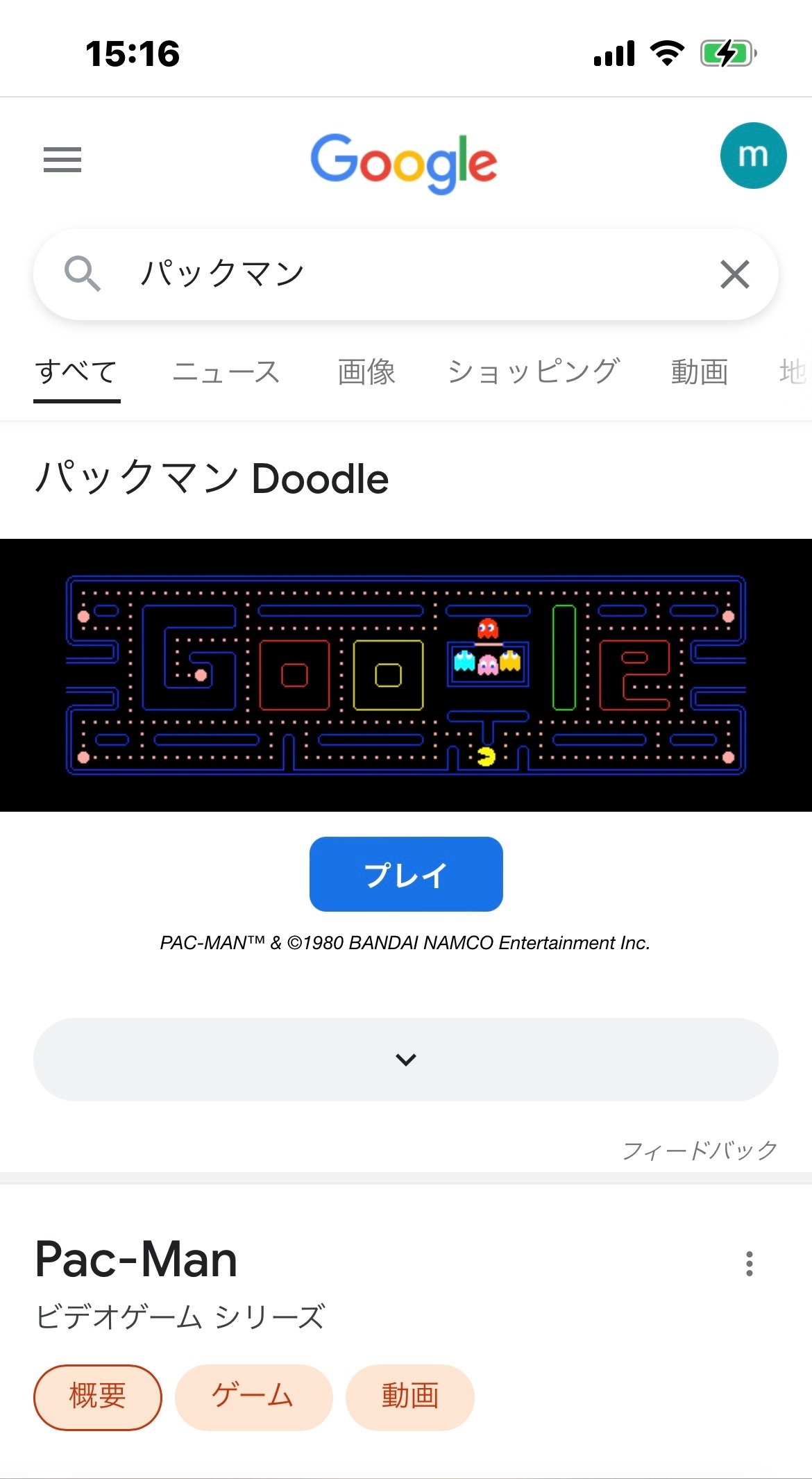Open the Pac-Man Doodle game image

pos(406,675)
